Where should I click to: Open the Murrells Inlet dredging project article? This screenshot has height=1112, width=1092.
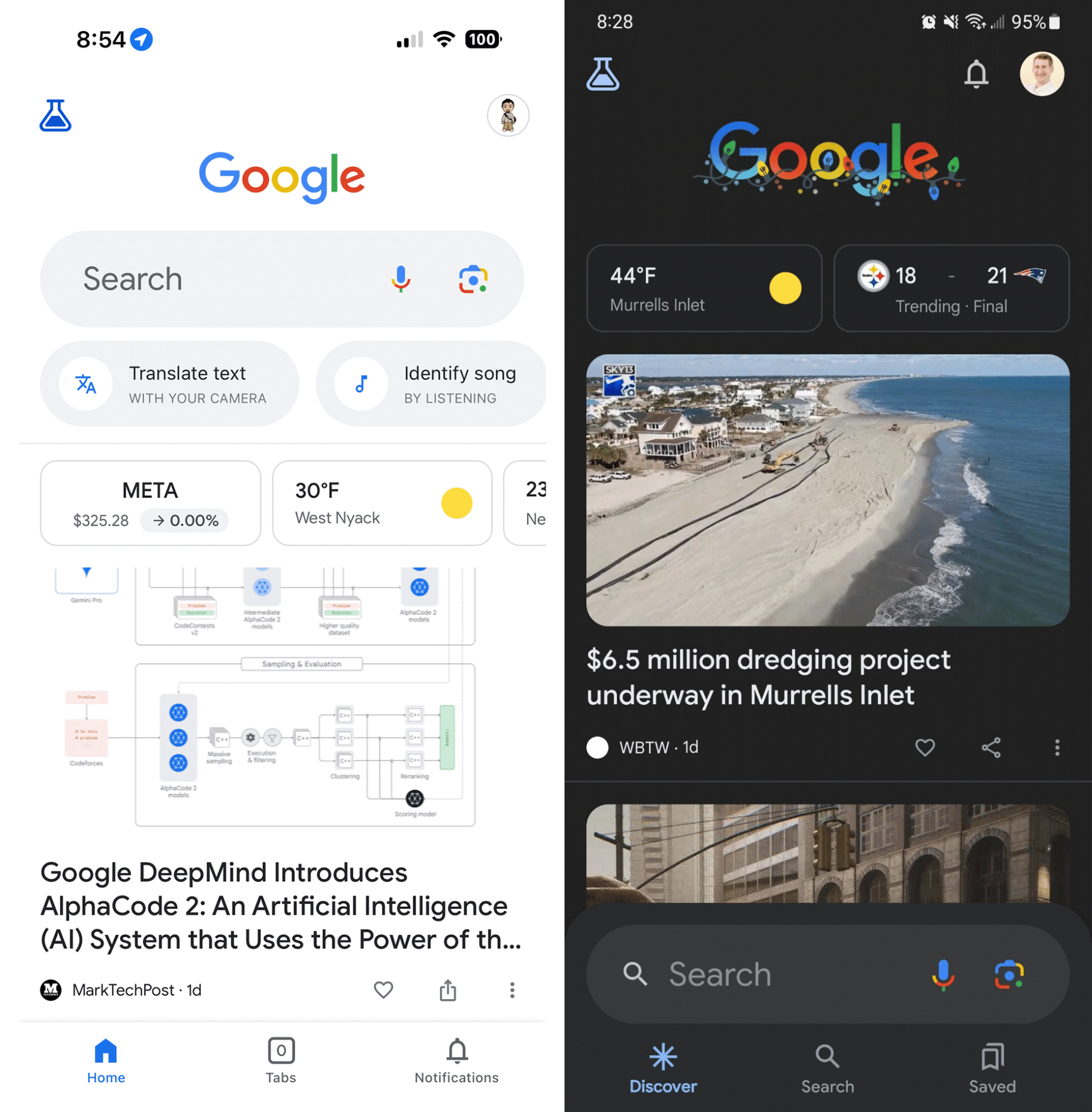[x=769, y=677]
